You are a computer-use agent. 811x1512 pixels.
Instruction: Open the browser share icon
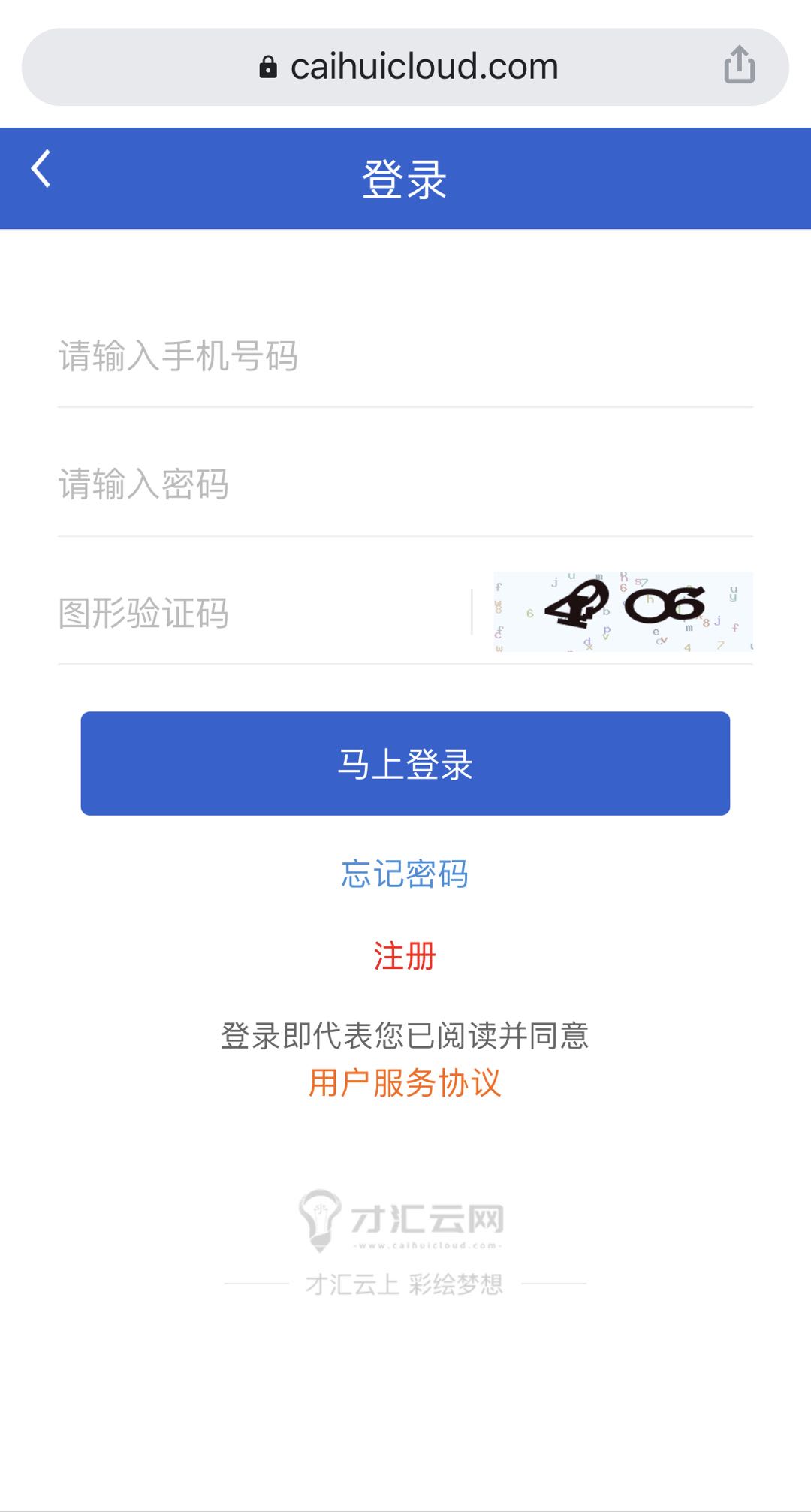(739, 65)
